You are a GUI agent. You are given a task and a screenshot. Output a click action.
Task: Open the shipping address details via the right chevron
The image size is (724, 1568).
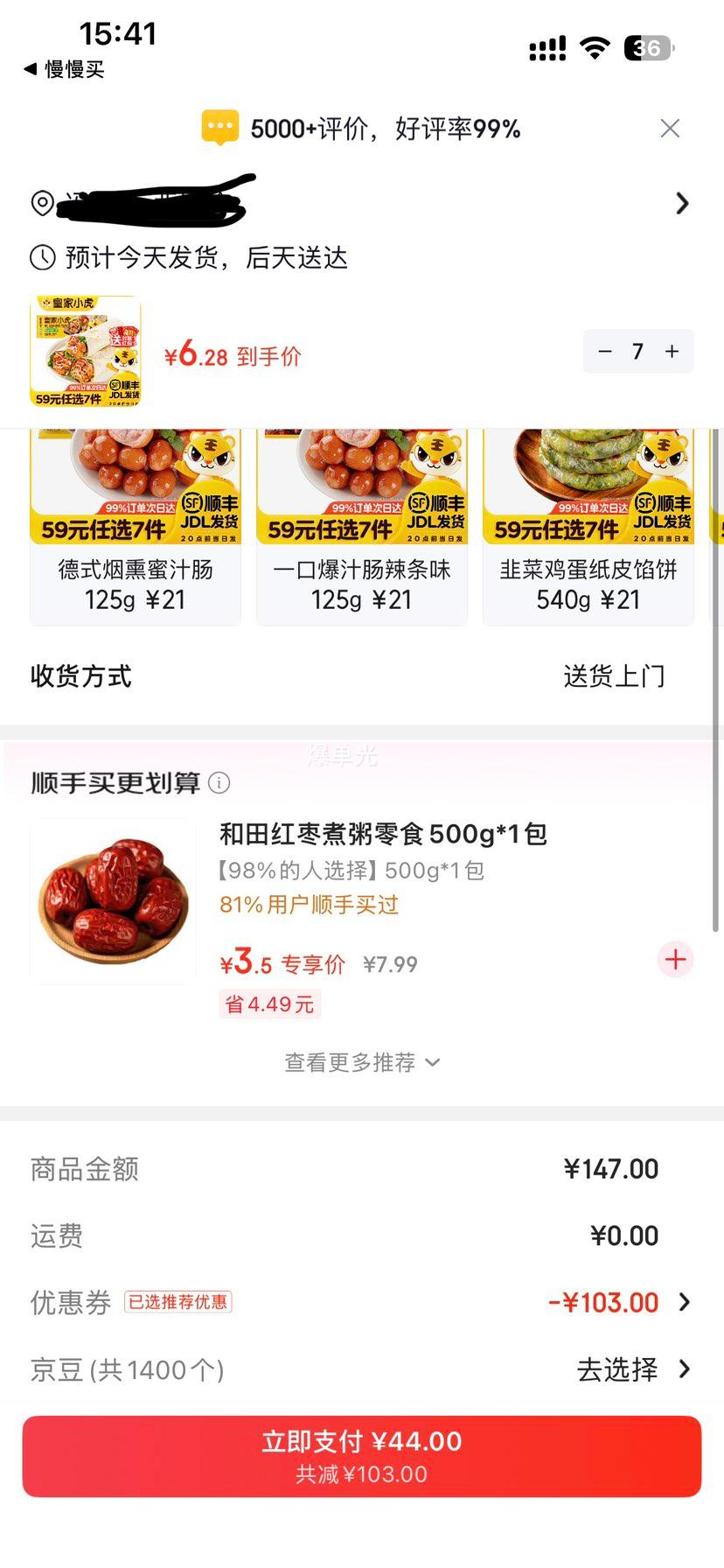[683, 203]
